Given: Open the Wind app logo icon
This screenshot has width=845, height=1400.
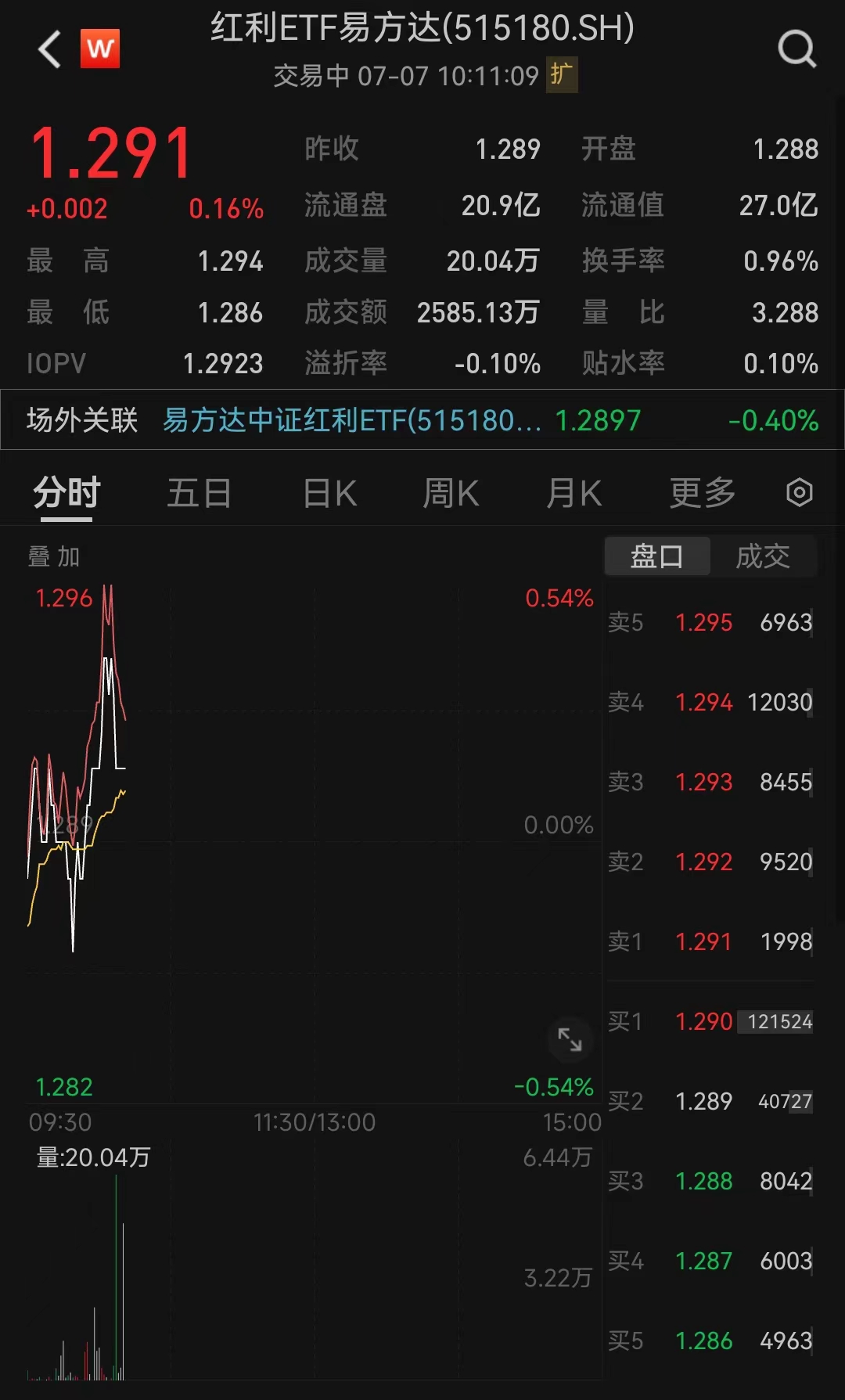Looking at the screenshot, I should (99, 47).
